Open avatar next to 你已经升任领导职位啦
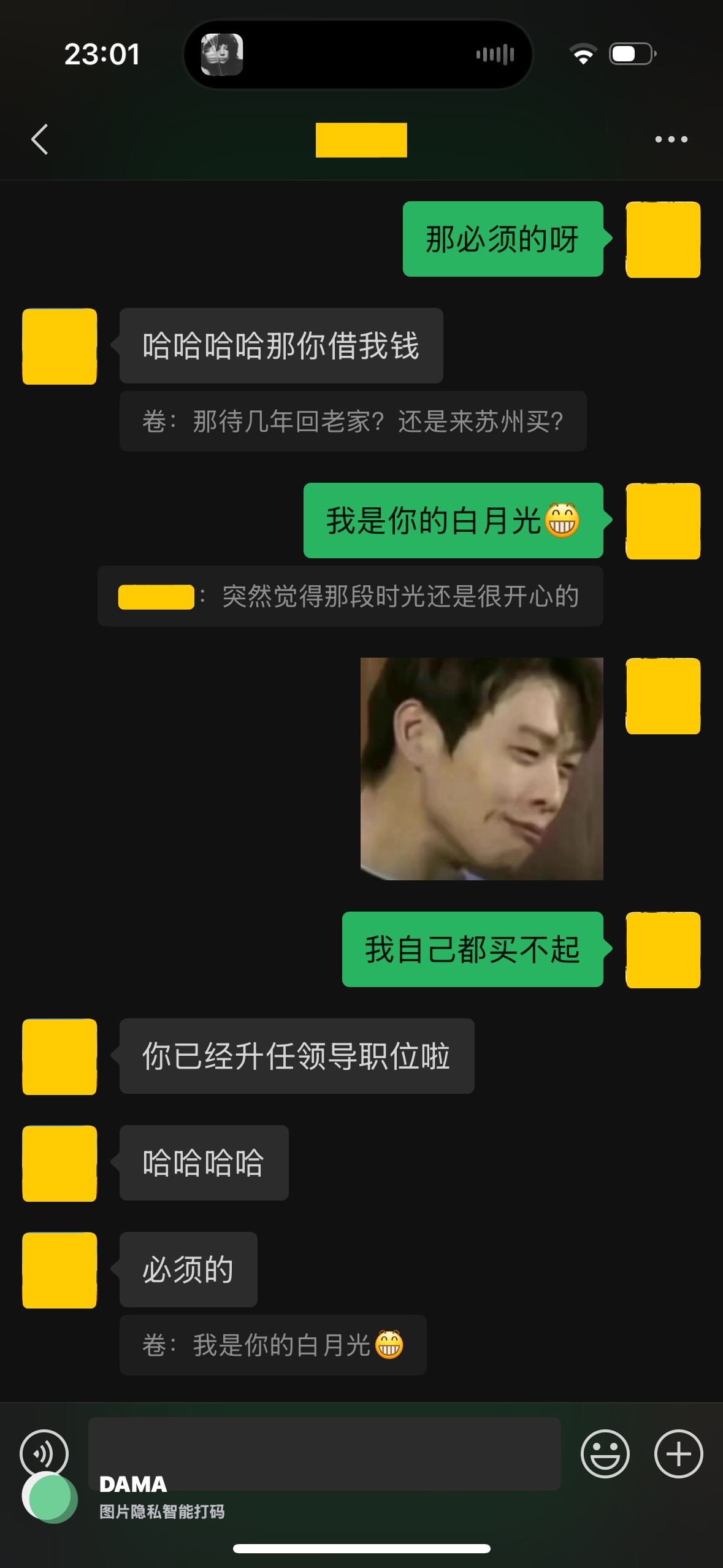The height and width of the screenshot is (1568, 723). coord(59,1056)
